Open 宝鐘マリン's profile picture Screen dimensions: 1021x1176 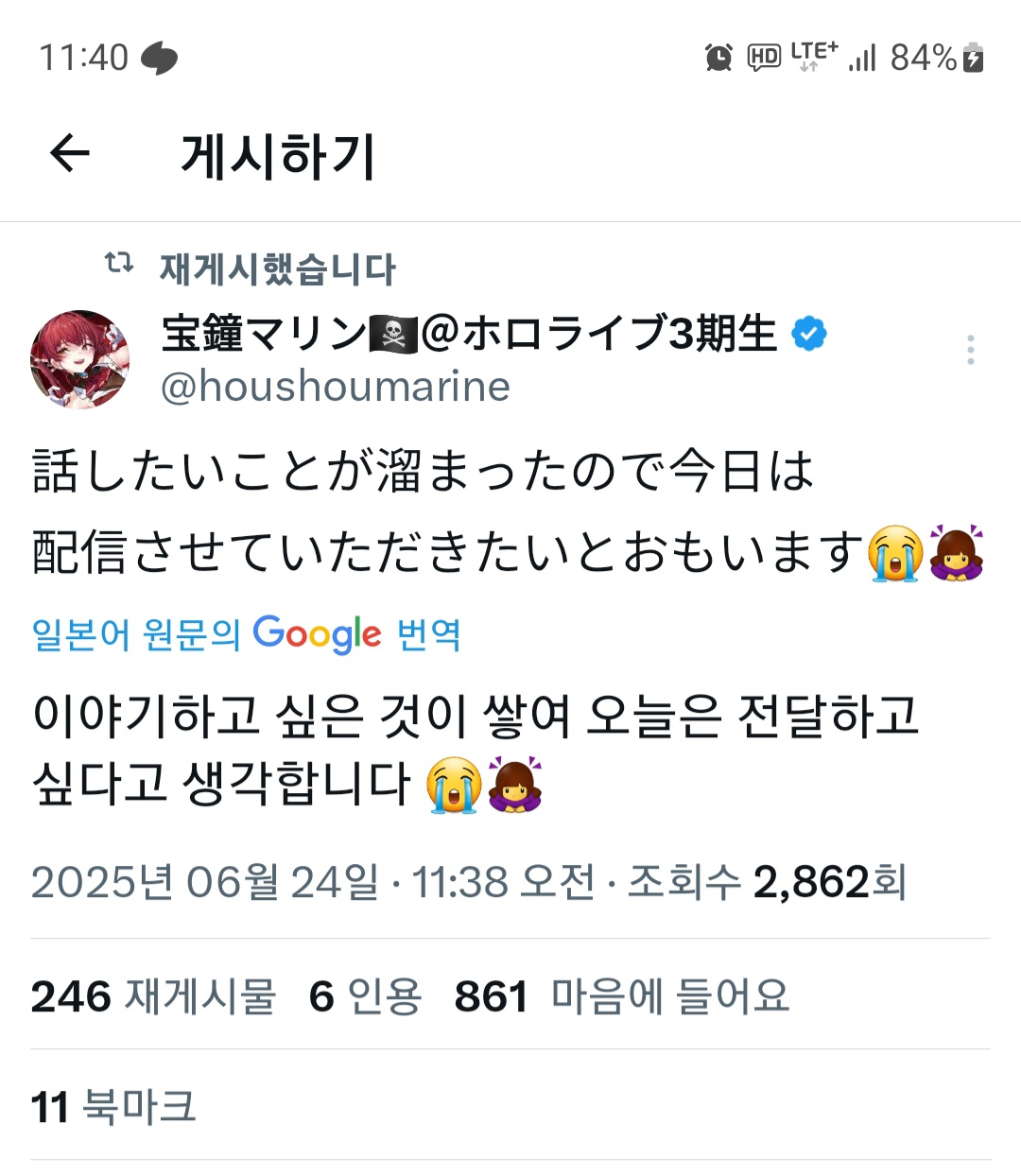point(79,359)
